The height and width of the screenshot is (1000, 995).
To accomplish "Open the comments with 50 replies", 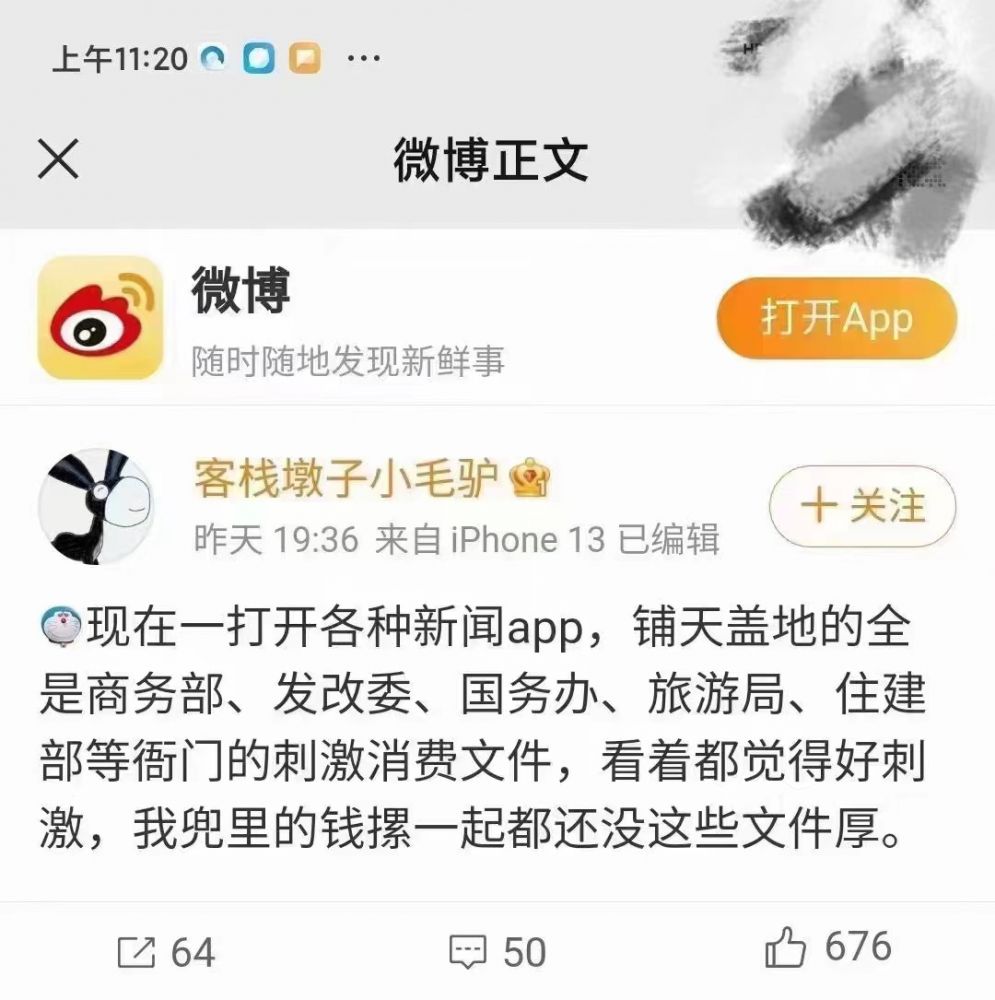I will tap(497, 951).
